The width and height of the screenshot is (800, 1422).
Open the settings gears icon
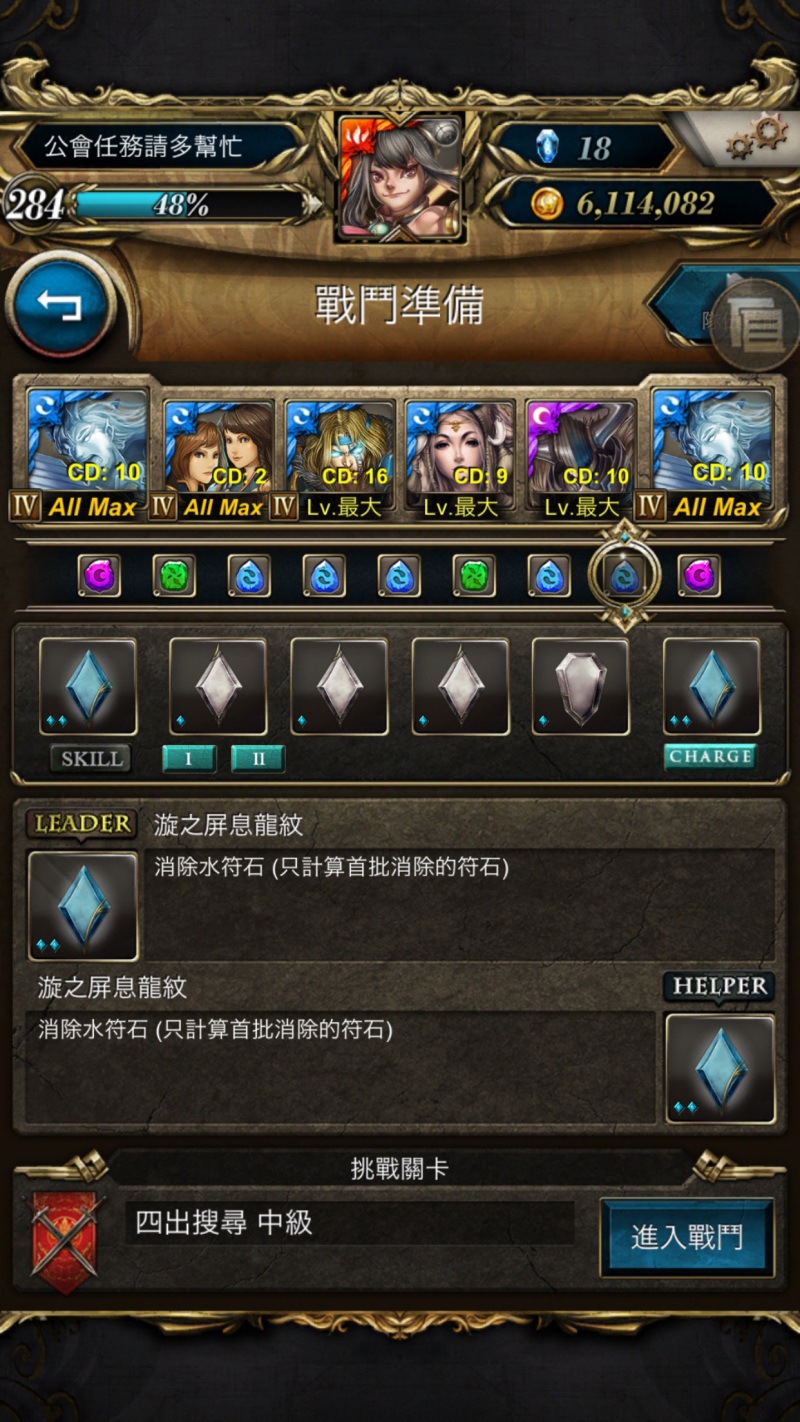756,138
